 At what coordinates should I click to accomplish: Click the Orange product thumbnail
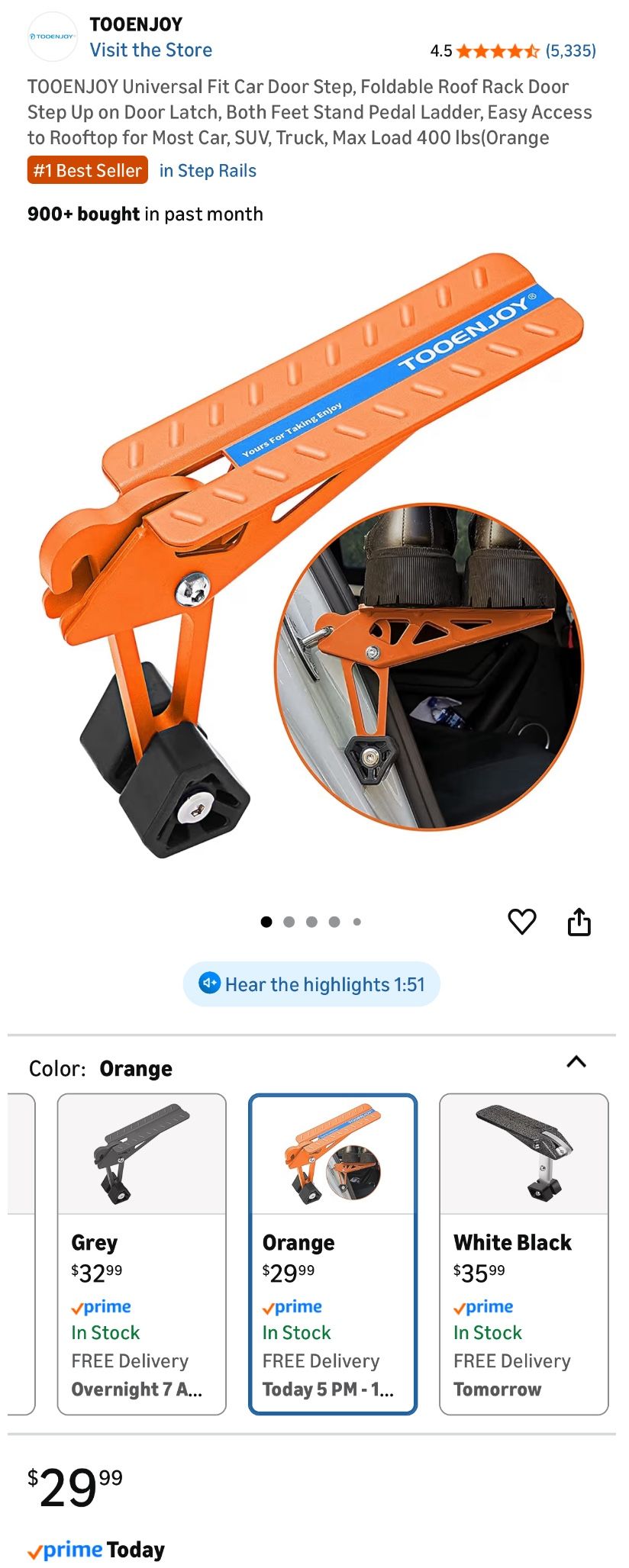[333, 1160]
